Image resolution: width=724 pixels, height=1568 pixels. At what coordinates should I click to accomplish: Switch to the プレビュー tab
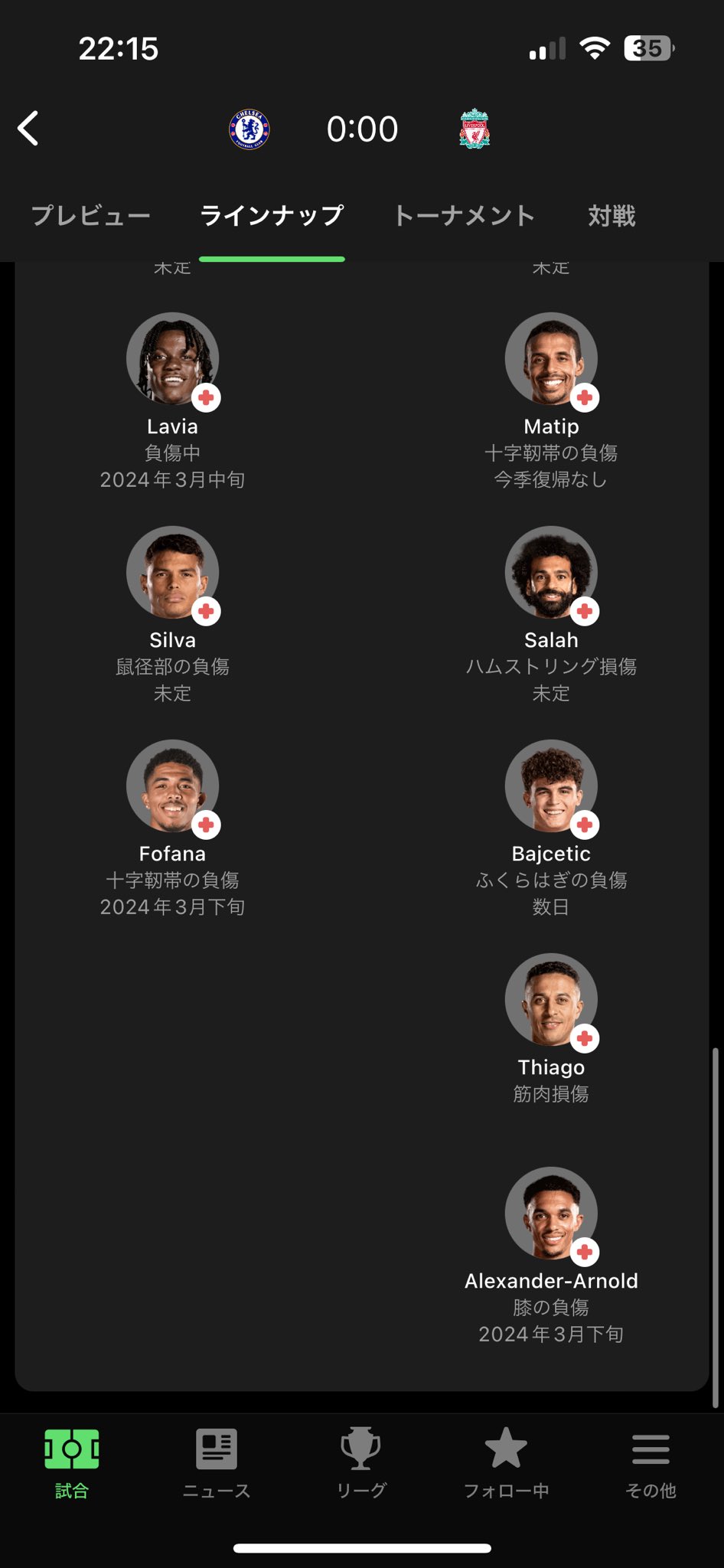90,216
